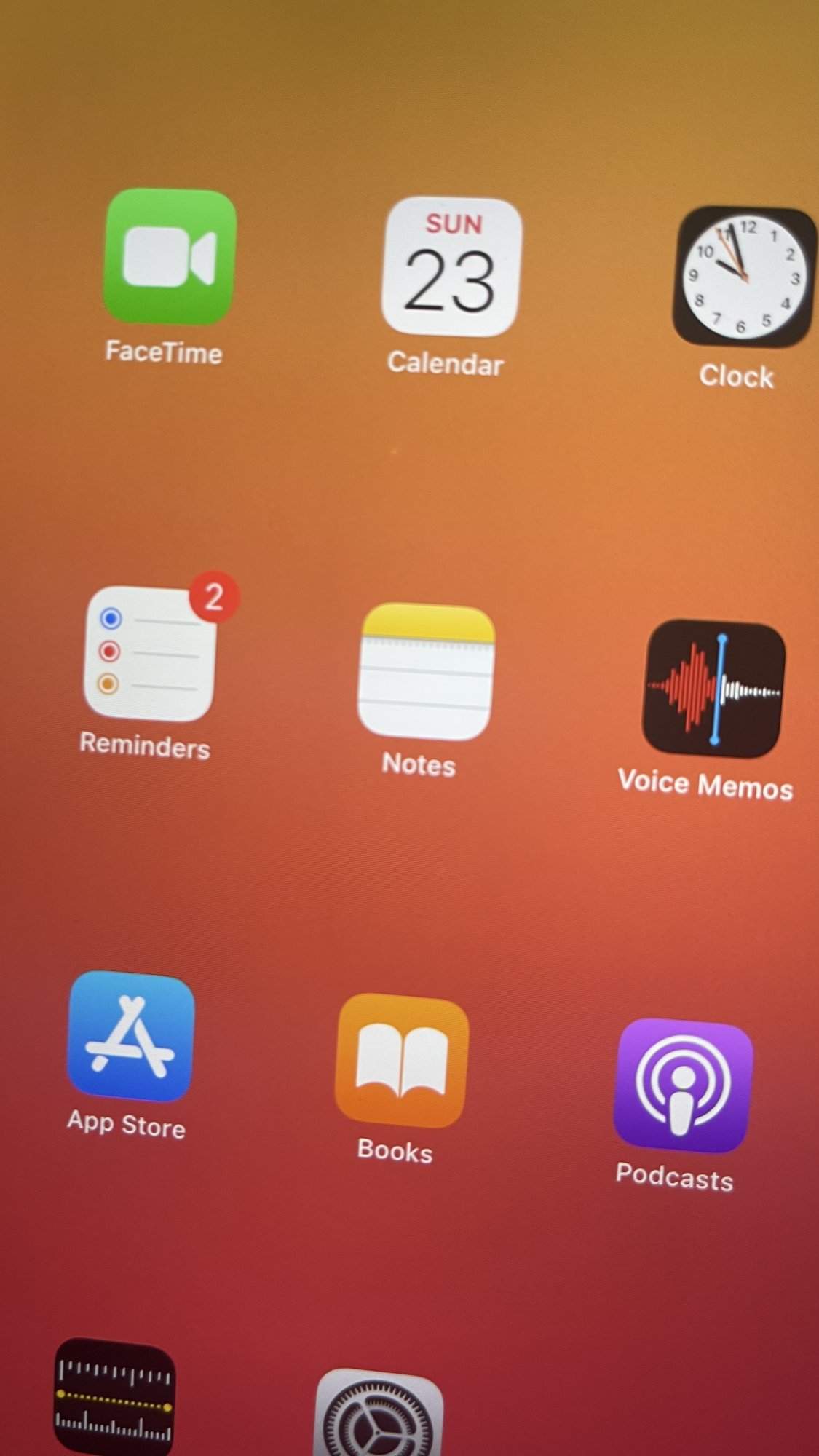Open the Clock app
The width and height of the screenshot is (819, 1456).
click(744, 277)
